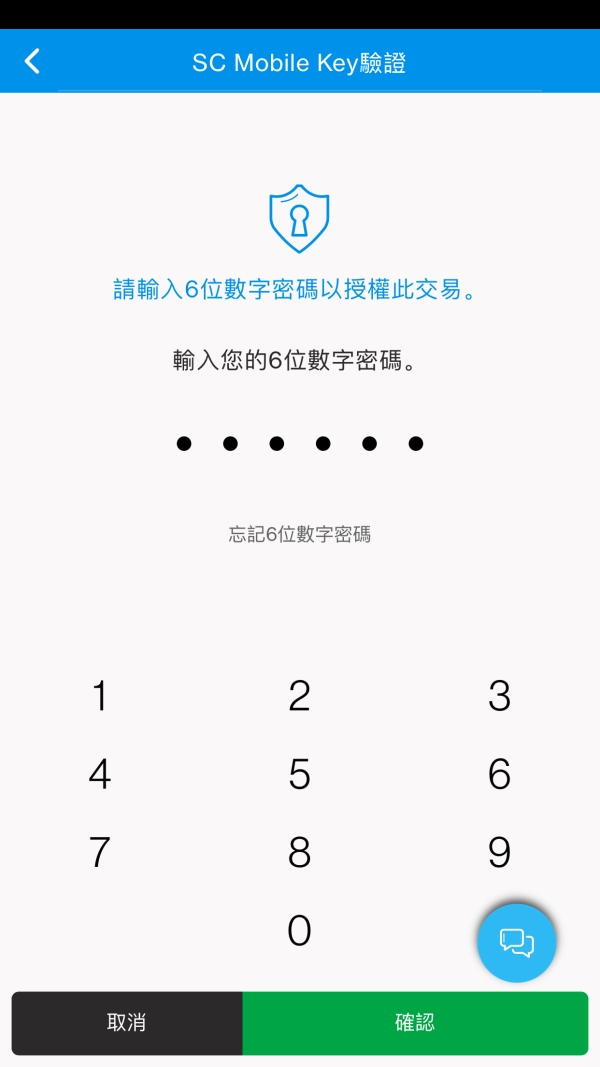The width and height of the screenshot is (600, 1067).
Task: Tap the 0 key
Action: click(x=299, y=931)
